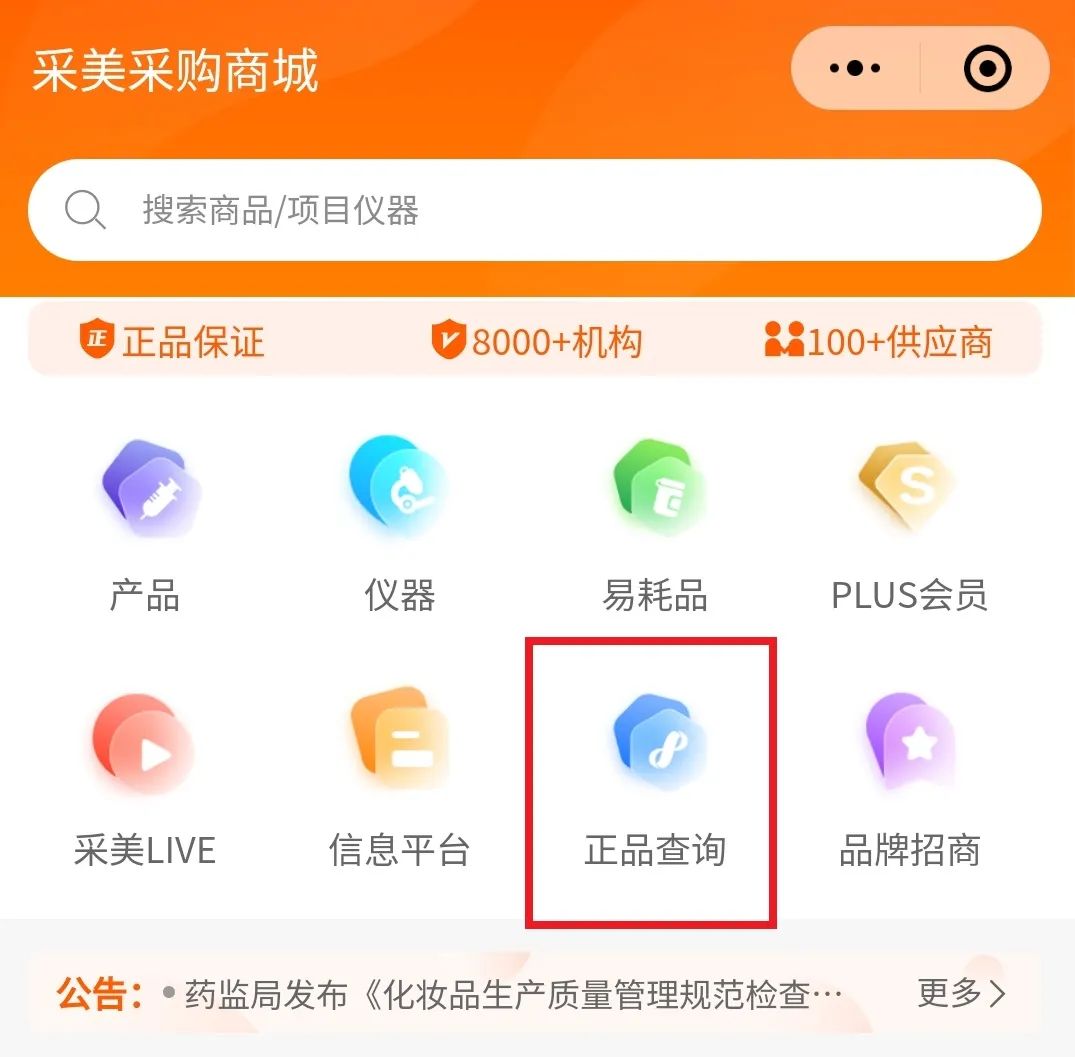Close the mini program via circle icon

coord(987,68)
